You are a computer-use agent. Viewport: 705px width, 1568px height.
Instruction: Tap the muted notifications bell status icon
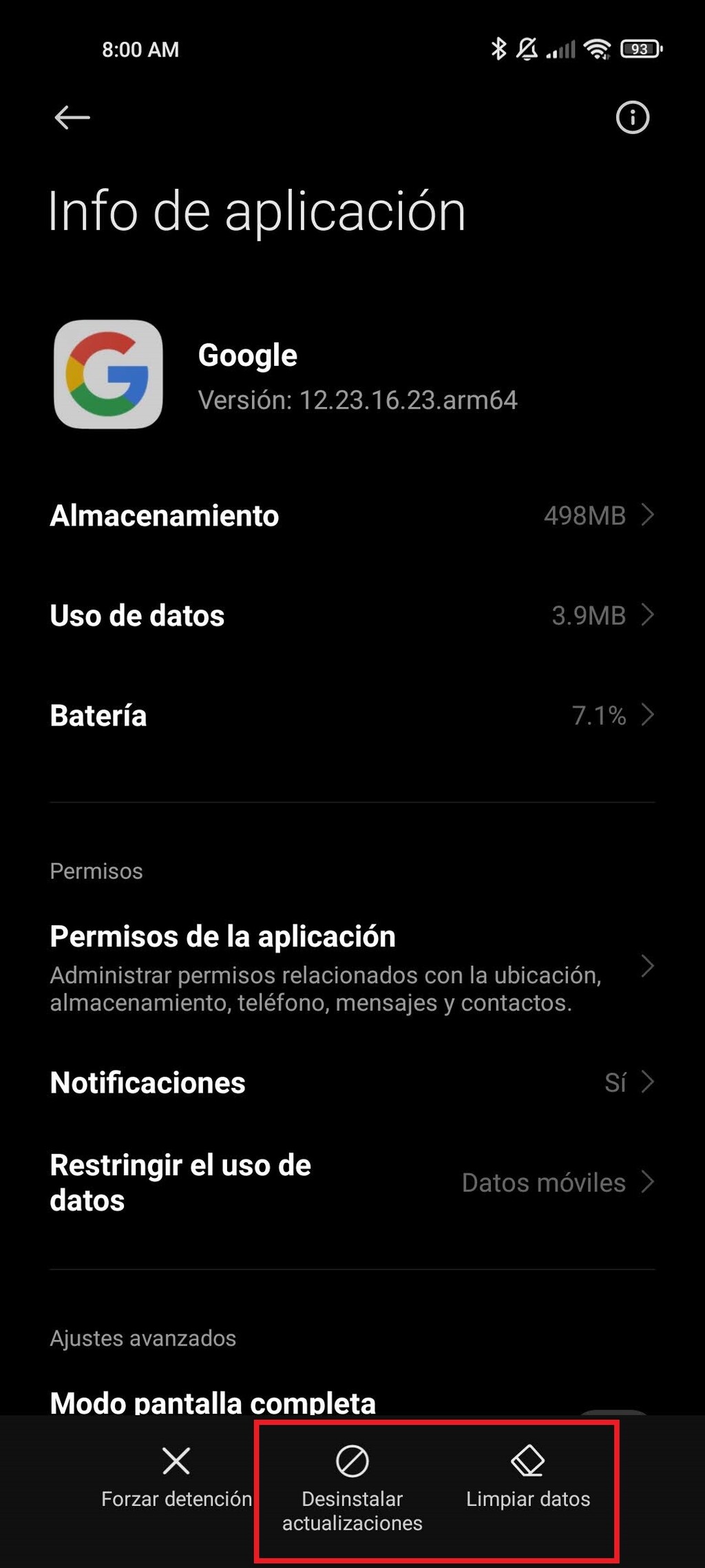click(x=525, y=49)
